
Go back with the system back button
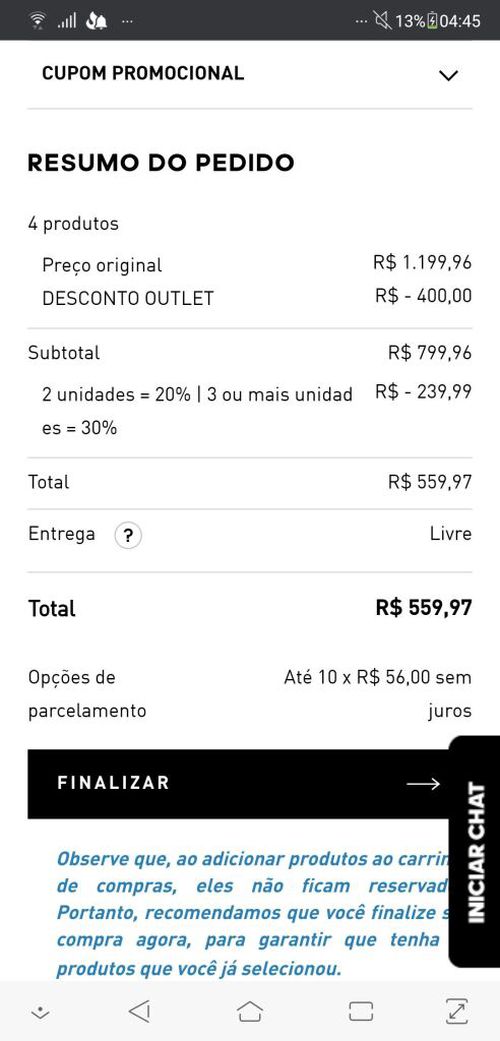click(139, 1011)
